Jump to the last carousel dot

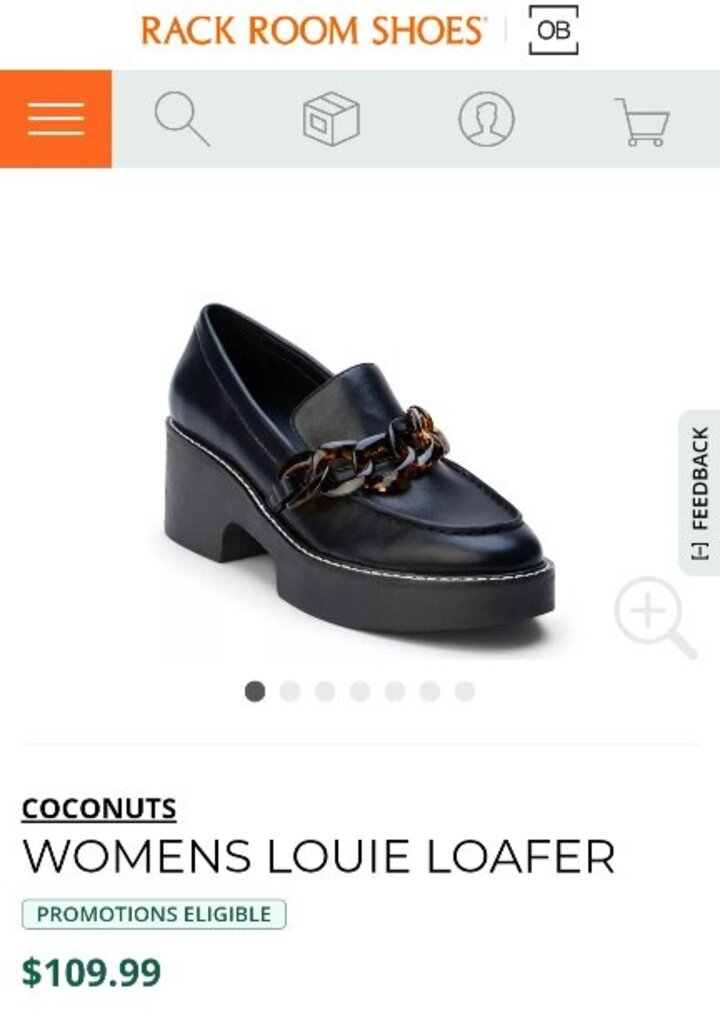465,689
